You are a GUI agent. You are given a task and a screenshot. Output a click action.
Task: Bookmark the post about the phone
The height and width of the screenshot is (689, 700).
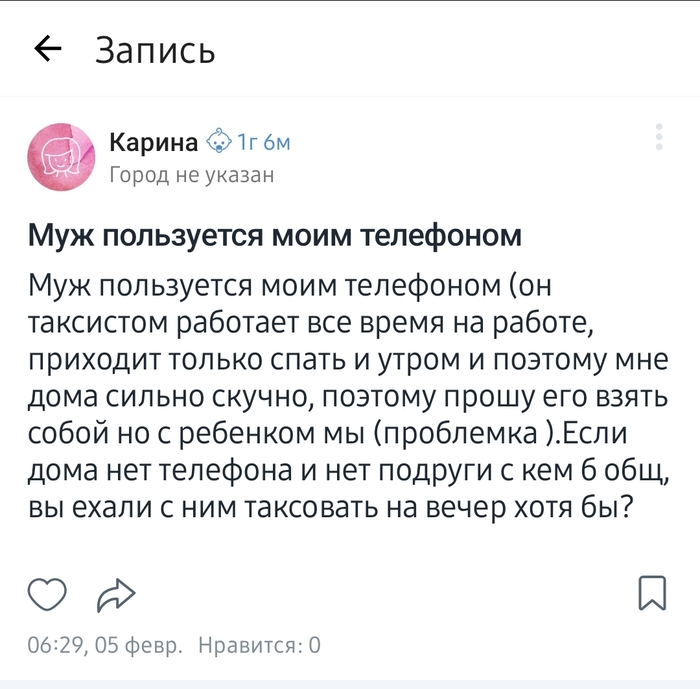pyautogui.click(x=652, y=592)
